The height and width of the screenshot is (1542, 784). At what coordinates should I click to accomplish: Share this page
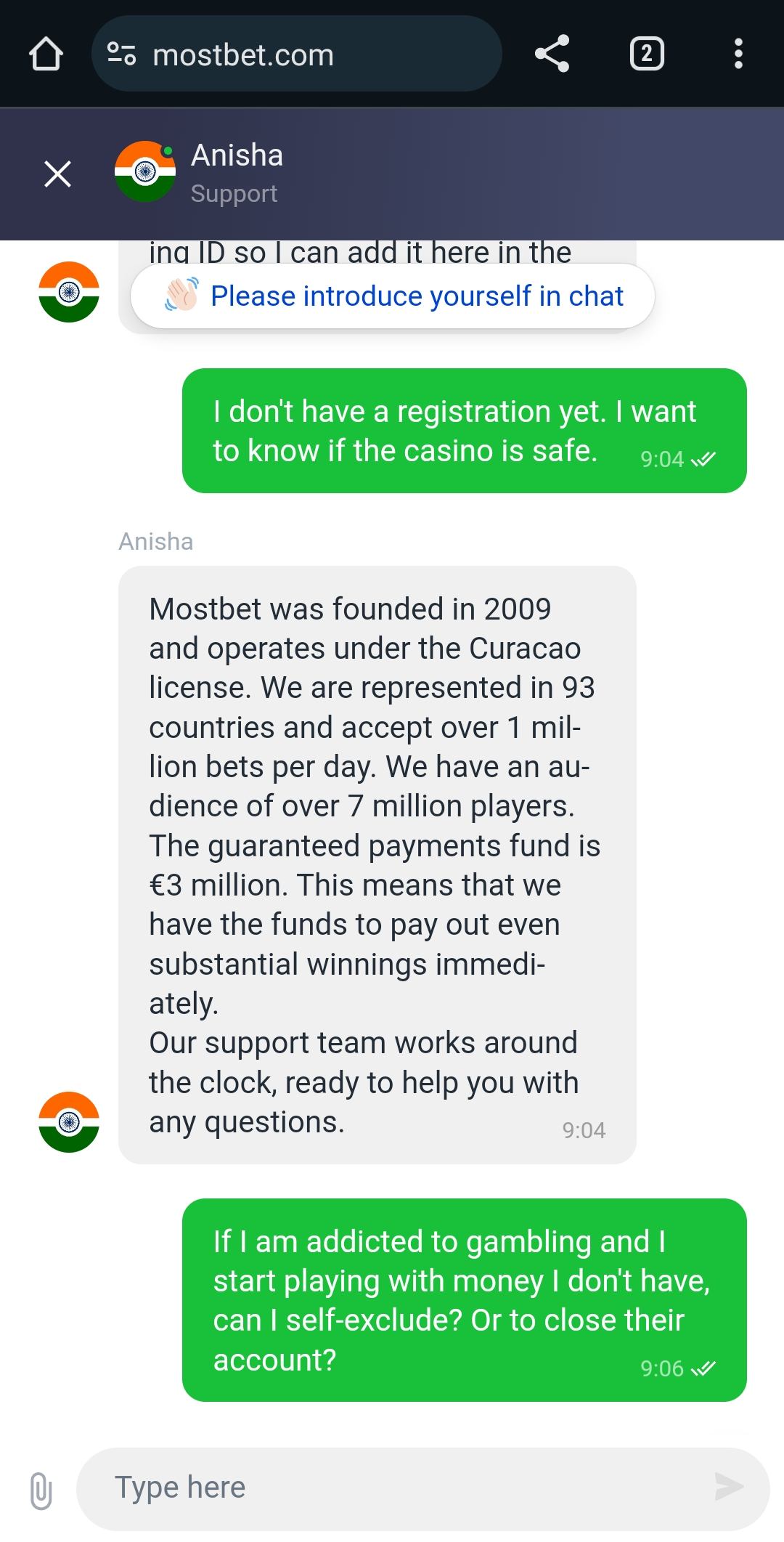[x=552, y=54]
